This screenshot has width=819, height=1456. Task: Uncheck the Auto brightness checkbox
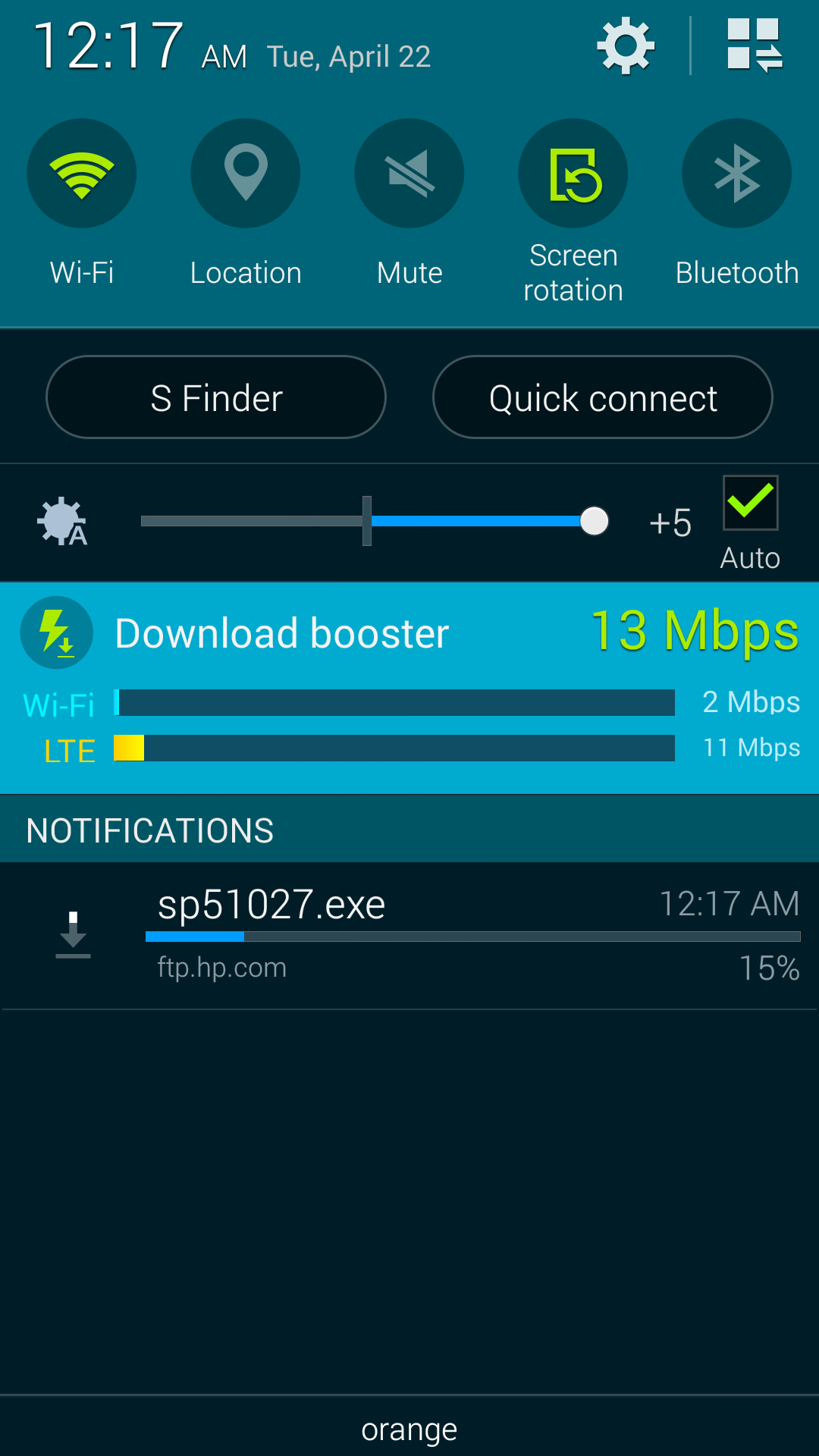tap(750, 503)
